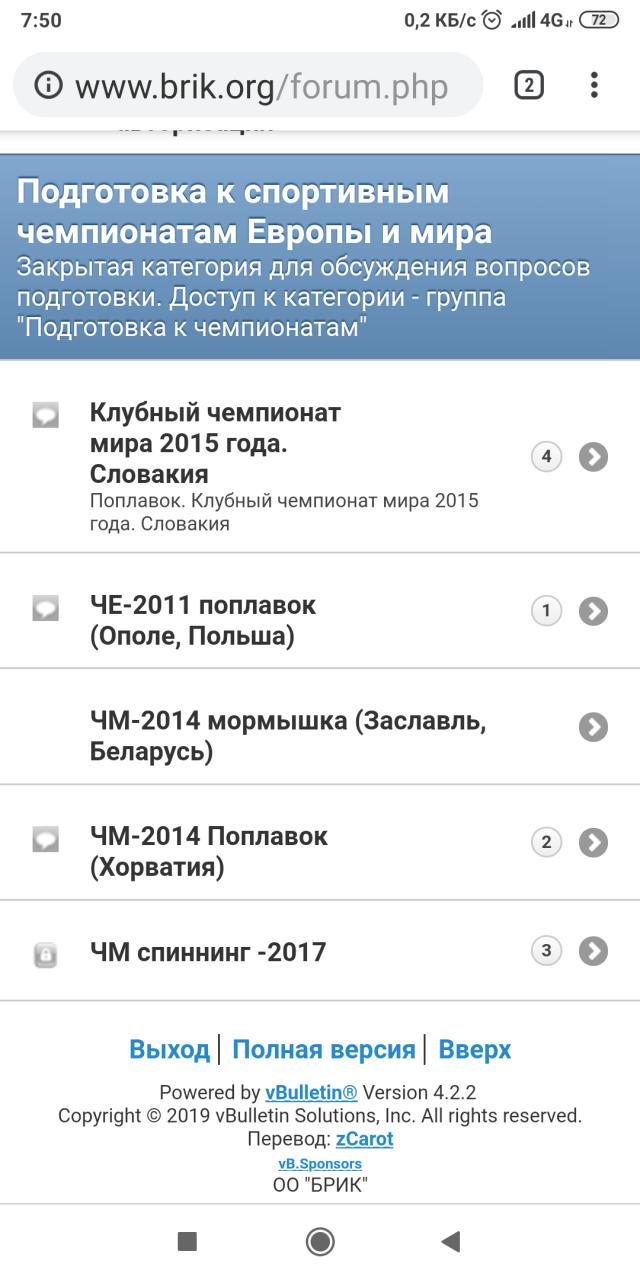This screenshot has width=640, height=1280.
Task: Open the Клубный чемпионат мира 2015 forum
Action: (215, 442)
